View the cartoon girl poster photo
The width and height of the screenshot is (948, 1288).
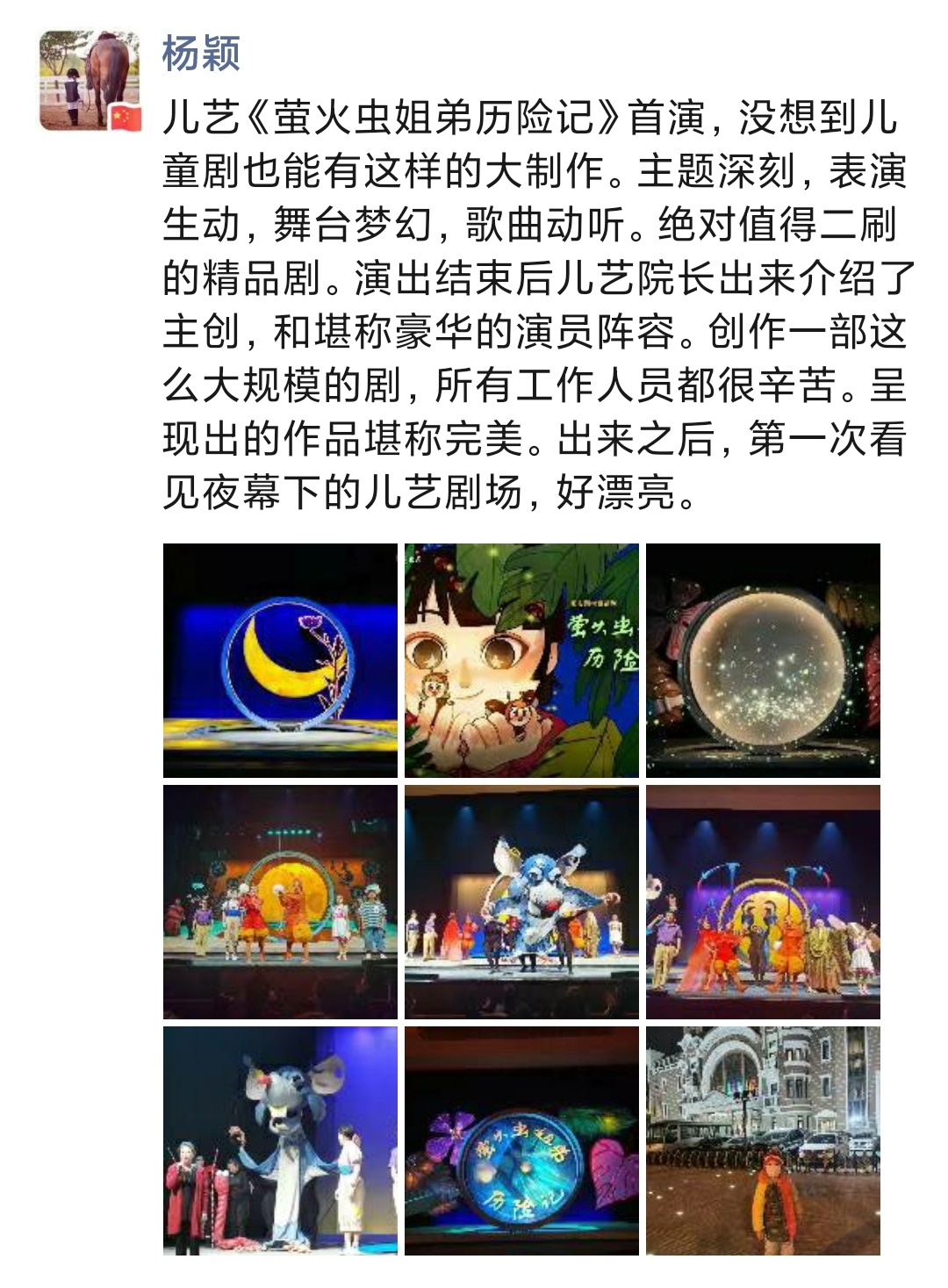pos(521,660)
